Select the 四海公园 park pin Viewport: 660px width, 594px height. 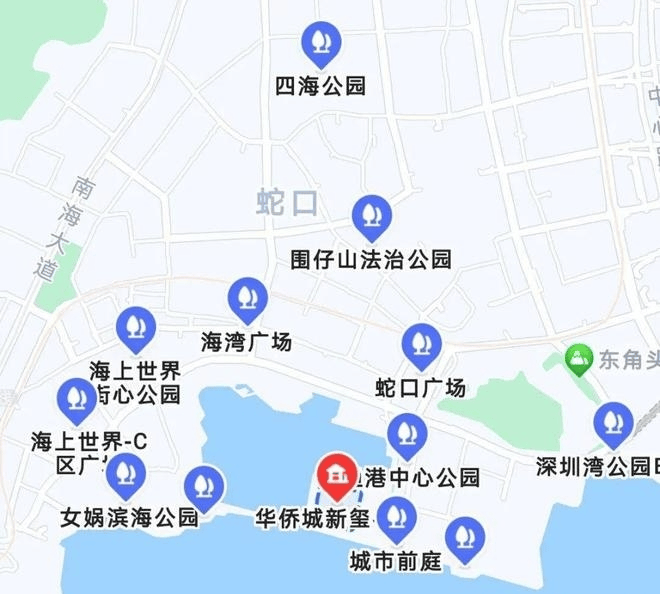320,43
